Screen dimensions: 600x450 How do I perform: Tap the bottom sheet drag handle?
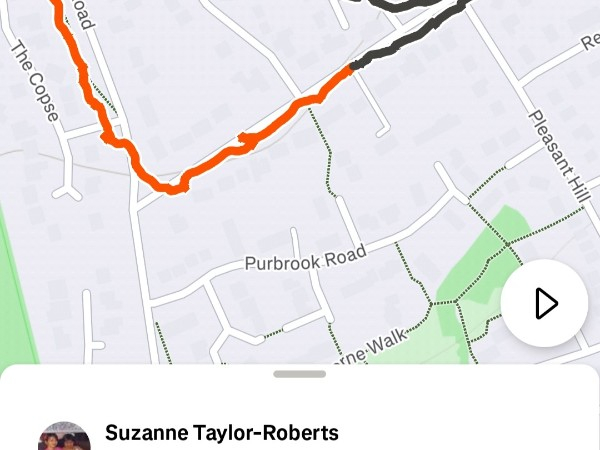(x=300, y=374)
